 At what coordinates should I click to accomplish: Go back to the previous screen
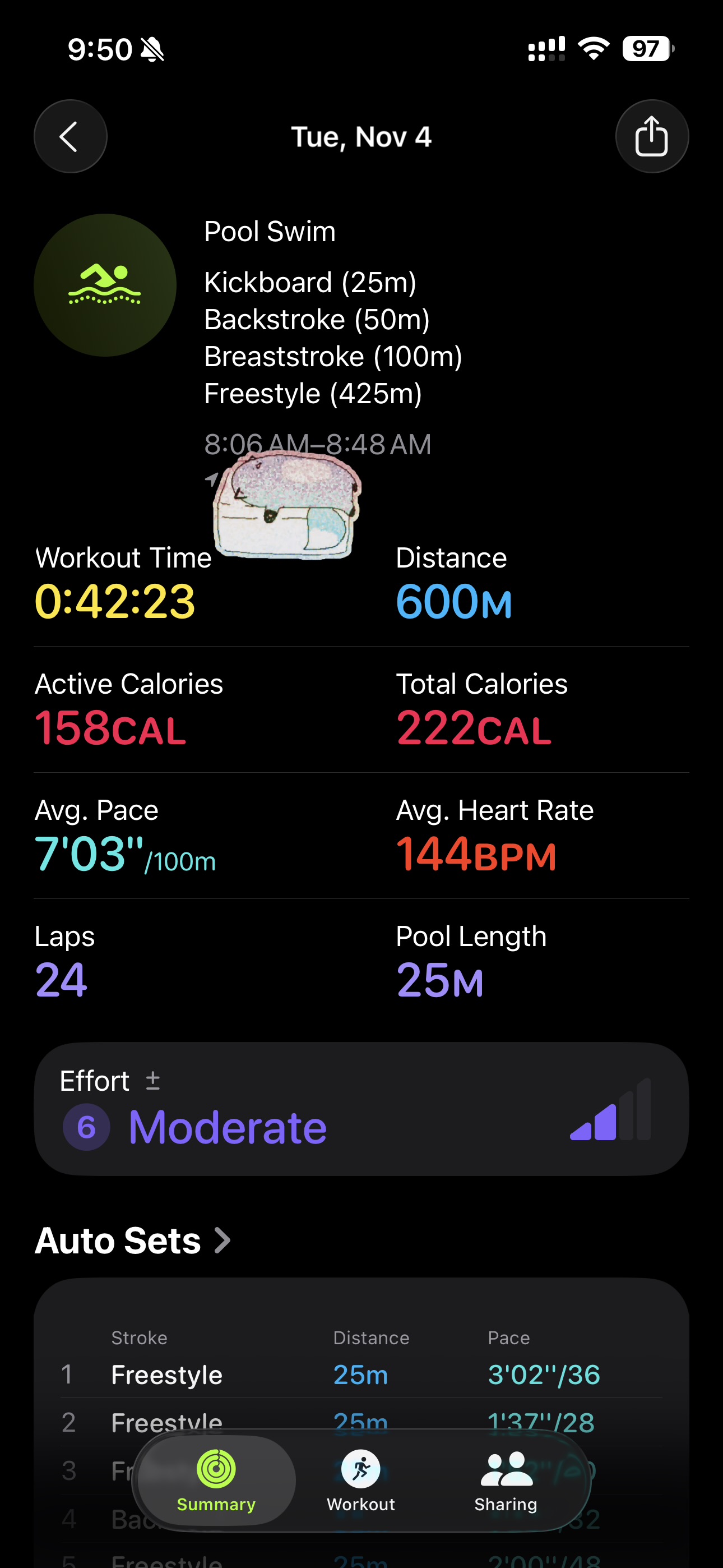click(x=71, y=136)
